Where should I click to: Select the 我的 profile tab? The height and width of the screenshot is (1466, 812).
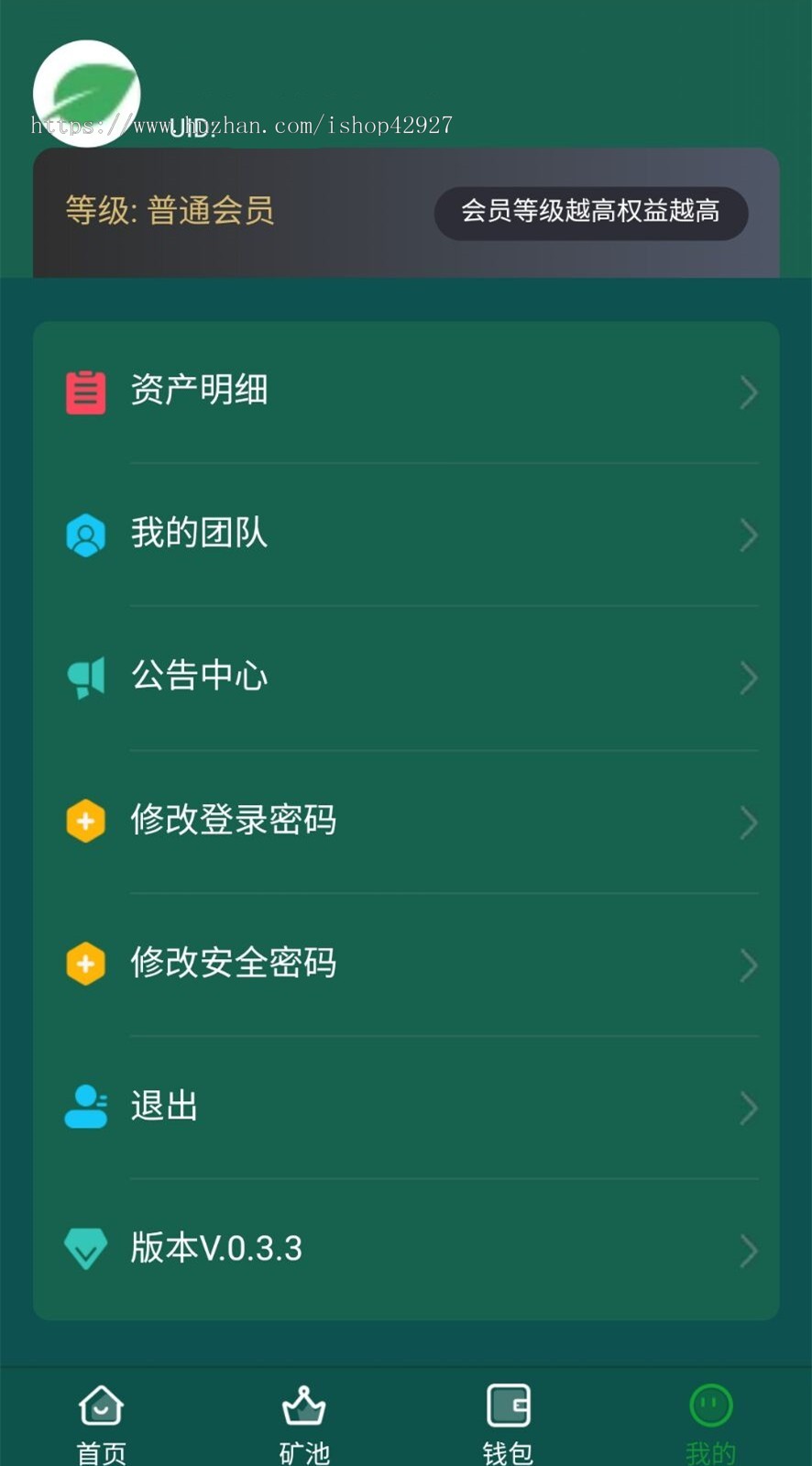(x=710, y=1421)
